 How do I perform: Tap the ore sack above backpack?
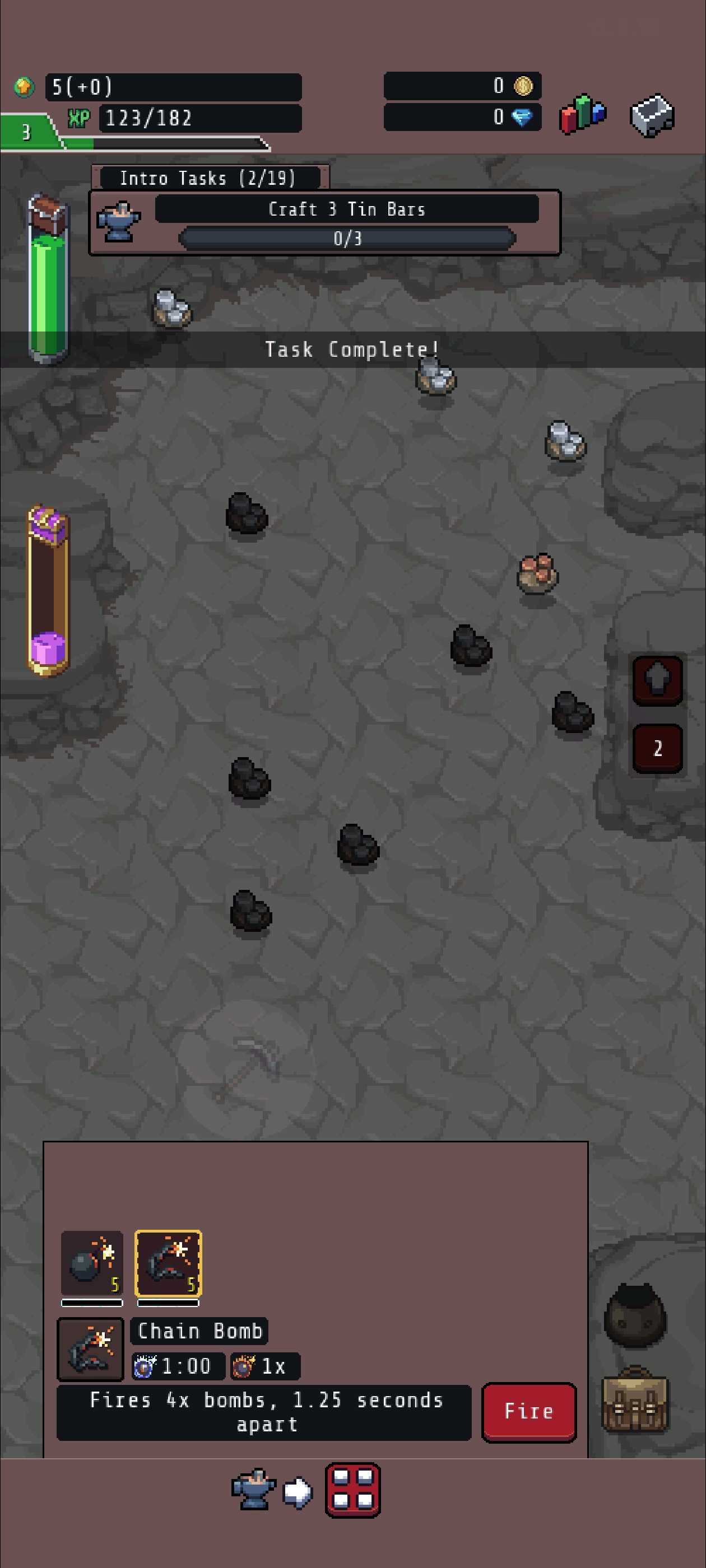pyautogui.click(x=635, y=1314)
